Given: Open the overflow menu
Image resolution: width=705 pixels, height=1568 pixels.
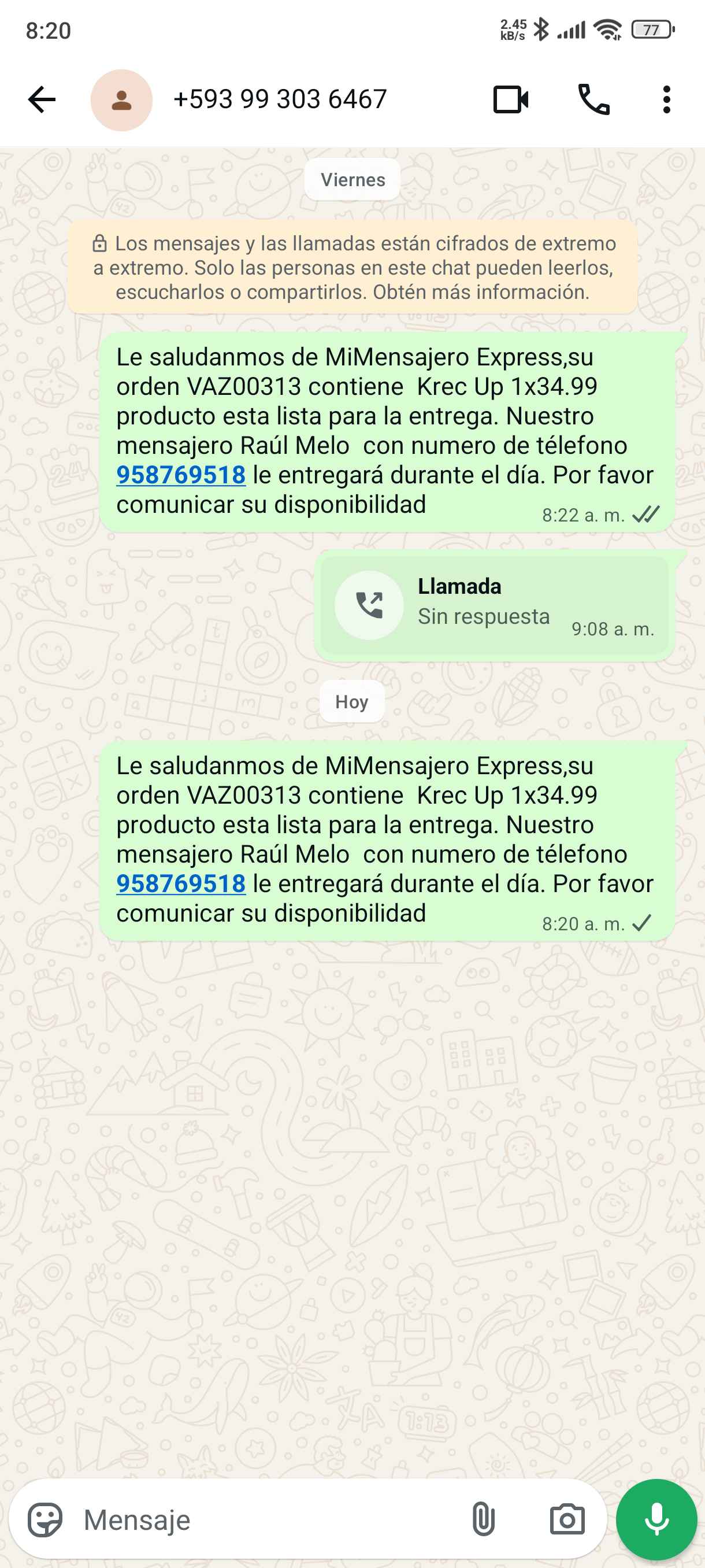Looking at the screenshot, I should [x=666, y=99].
